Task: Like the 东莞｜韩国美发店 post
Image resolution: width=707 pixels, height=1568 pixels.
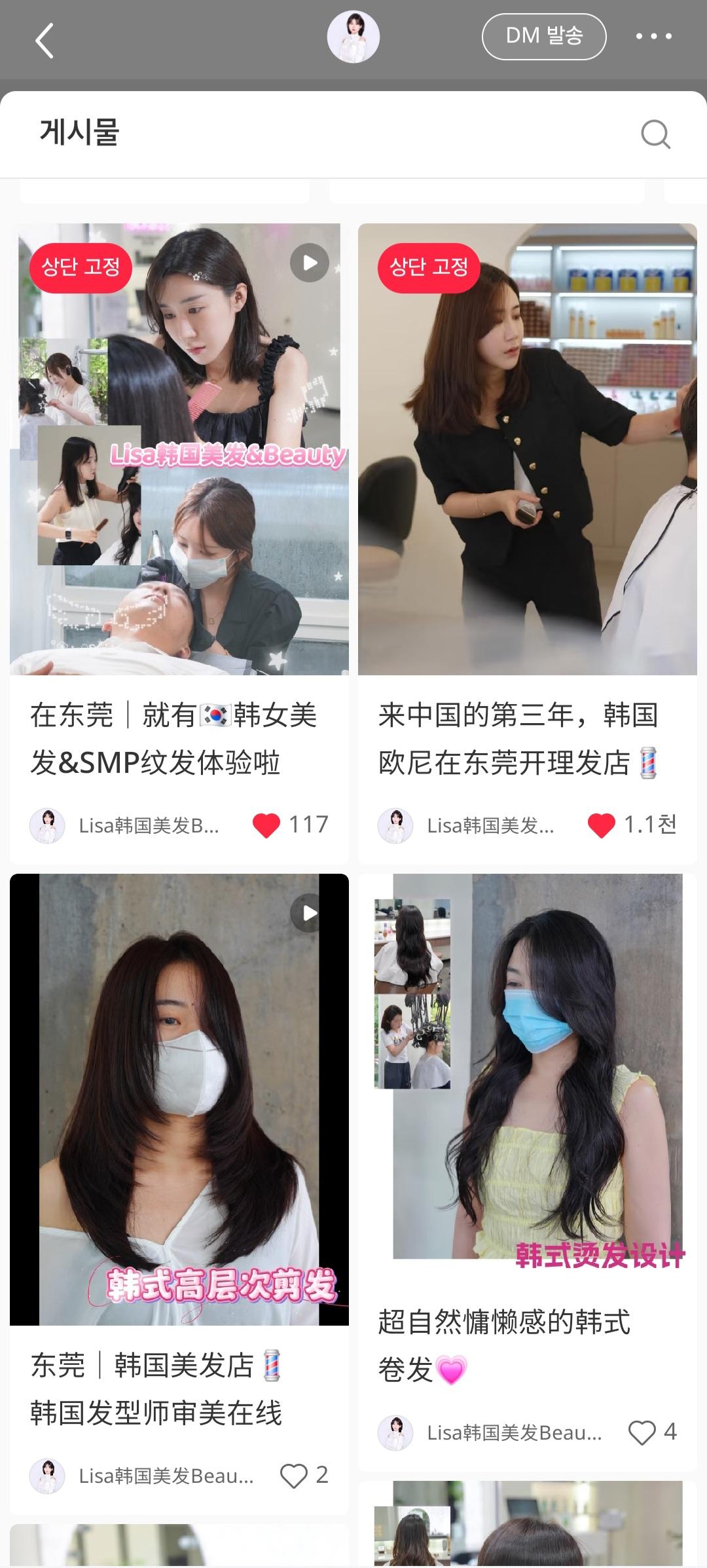Action: tap(293, 1476)
